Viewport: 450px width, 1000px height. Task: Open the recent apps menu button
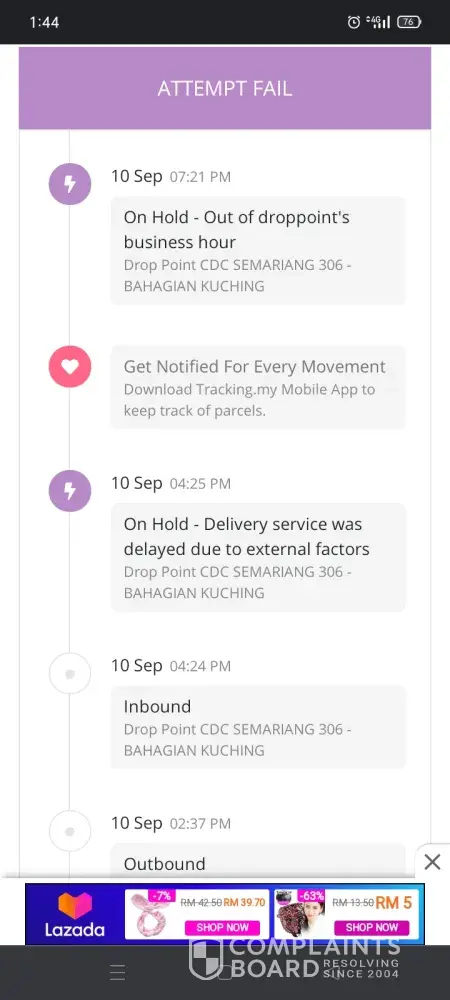pos(117,972)
